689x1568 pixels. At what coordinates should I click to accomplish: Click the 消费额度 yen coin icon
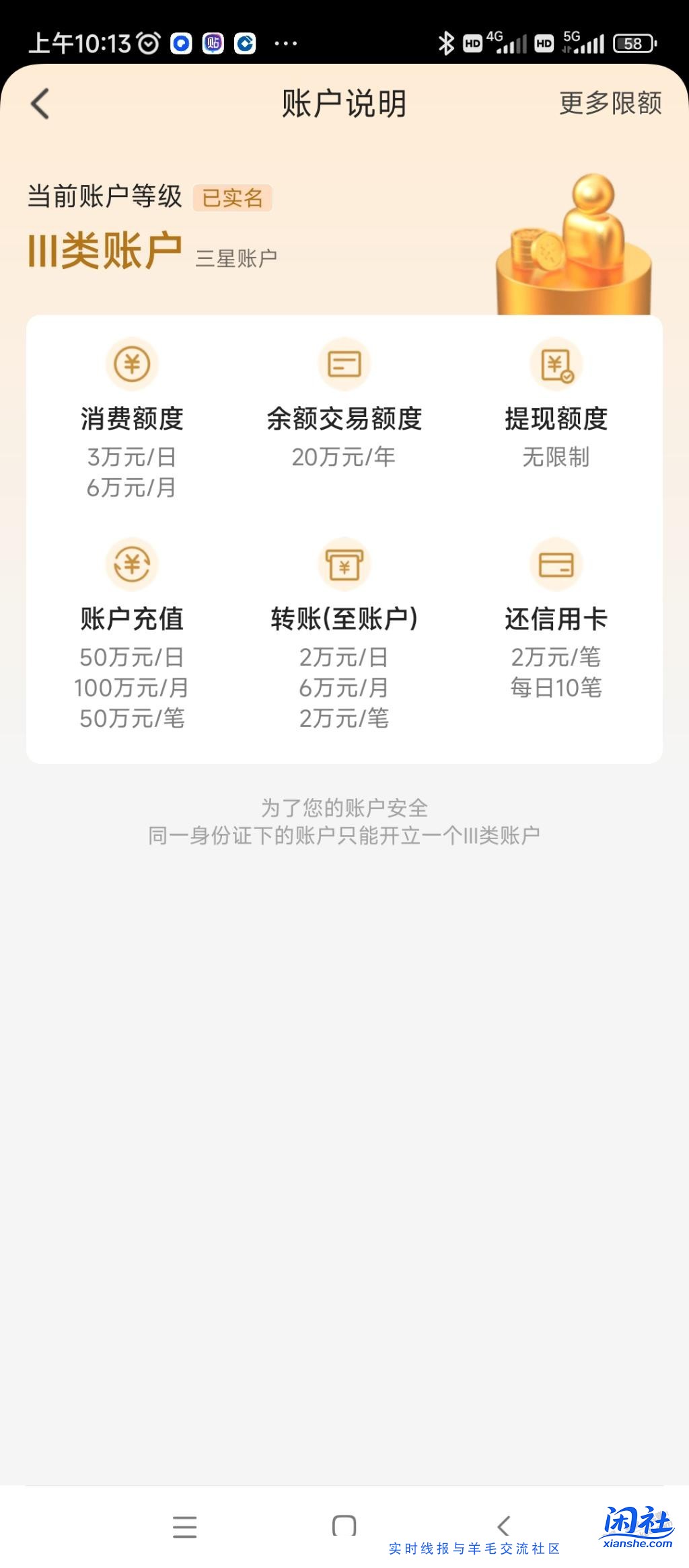pos(133,364)
